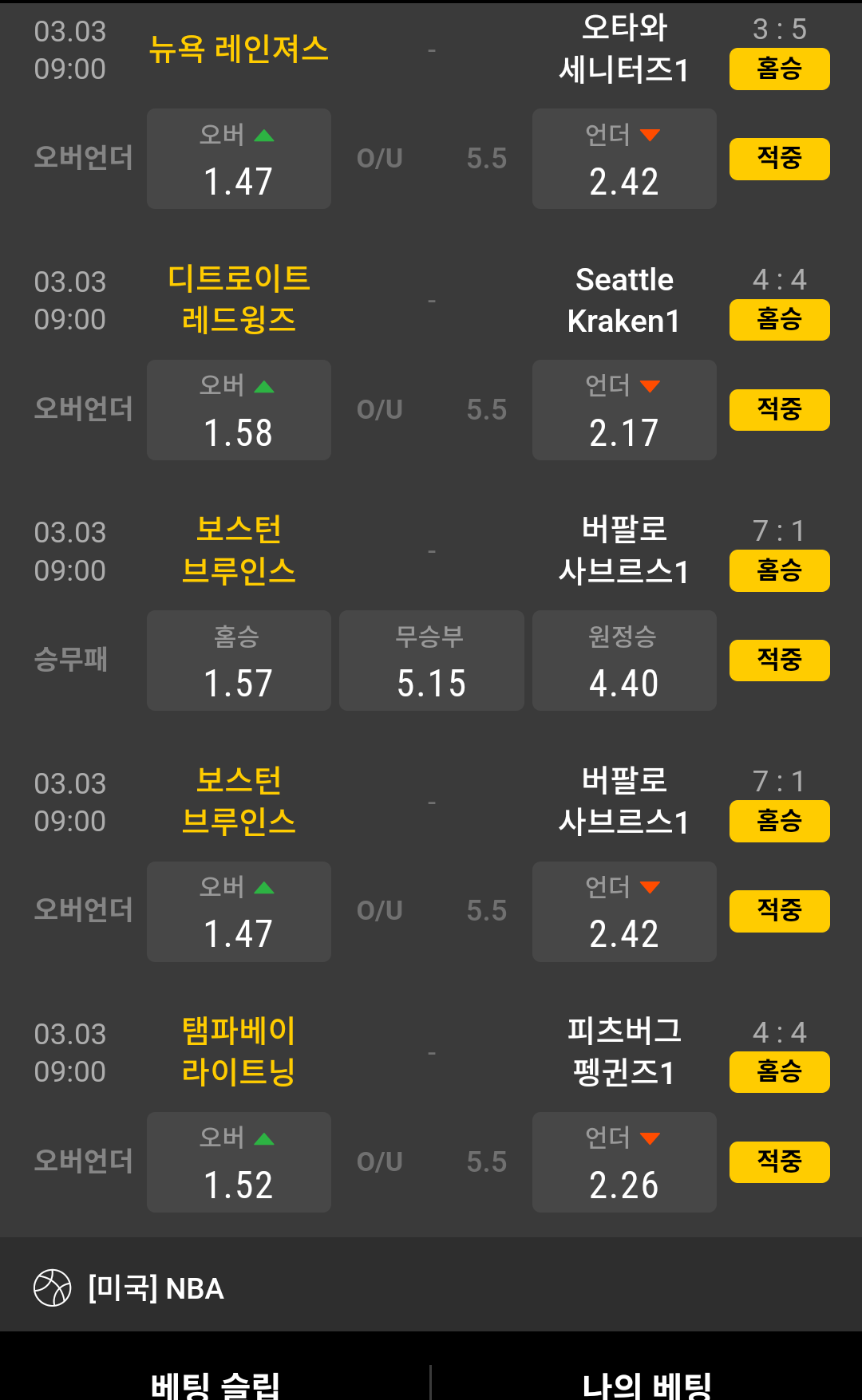The height and width of the screenshot is (1400, 862).
Task: Choose away win odds 4.40 for Buffalo
Action: (x=624, y=661)
